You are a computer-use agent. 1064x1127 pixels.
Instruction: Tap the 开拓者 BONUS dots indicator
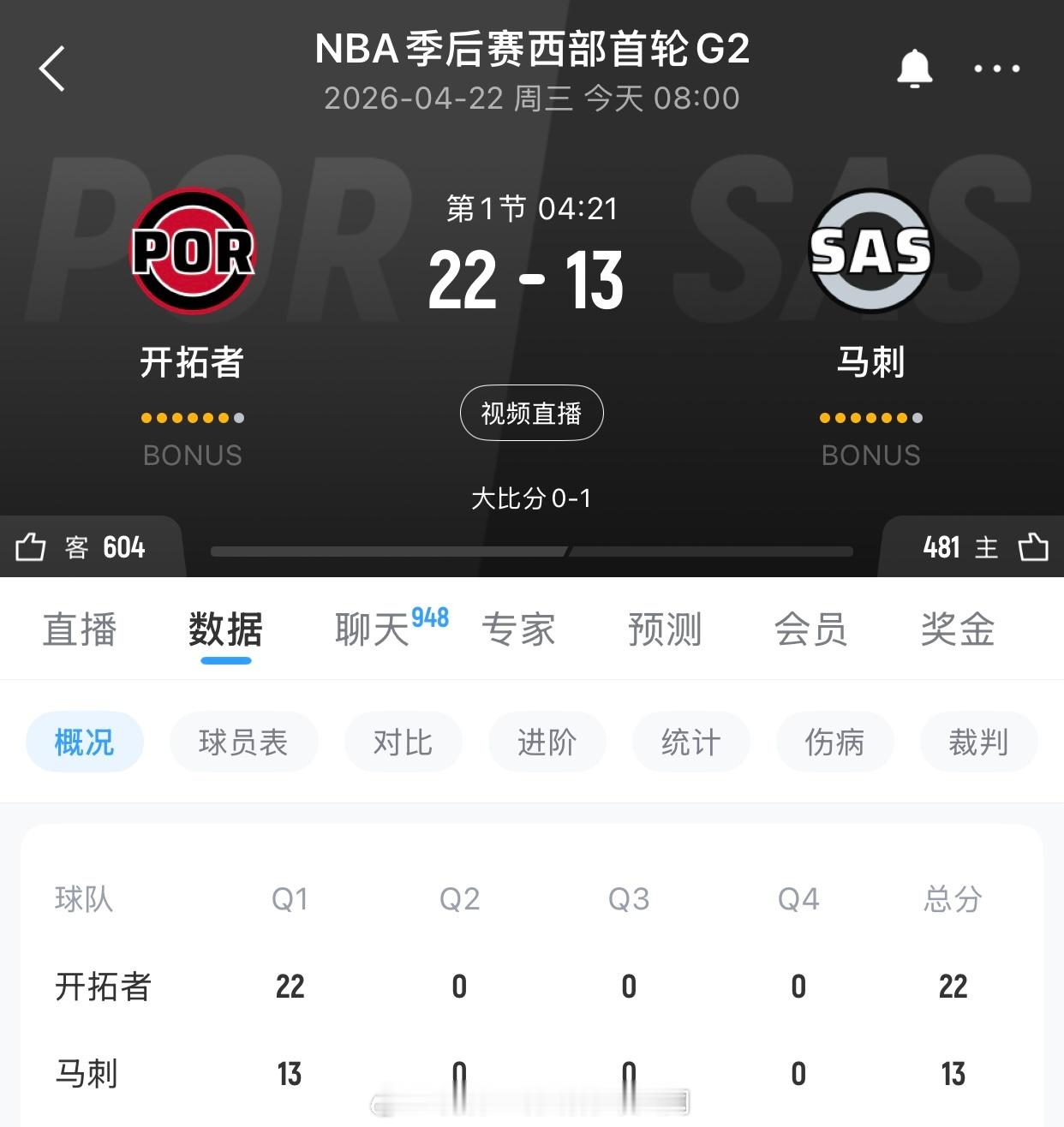click(x=191, y=418)
